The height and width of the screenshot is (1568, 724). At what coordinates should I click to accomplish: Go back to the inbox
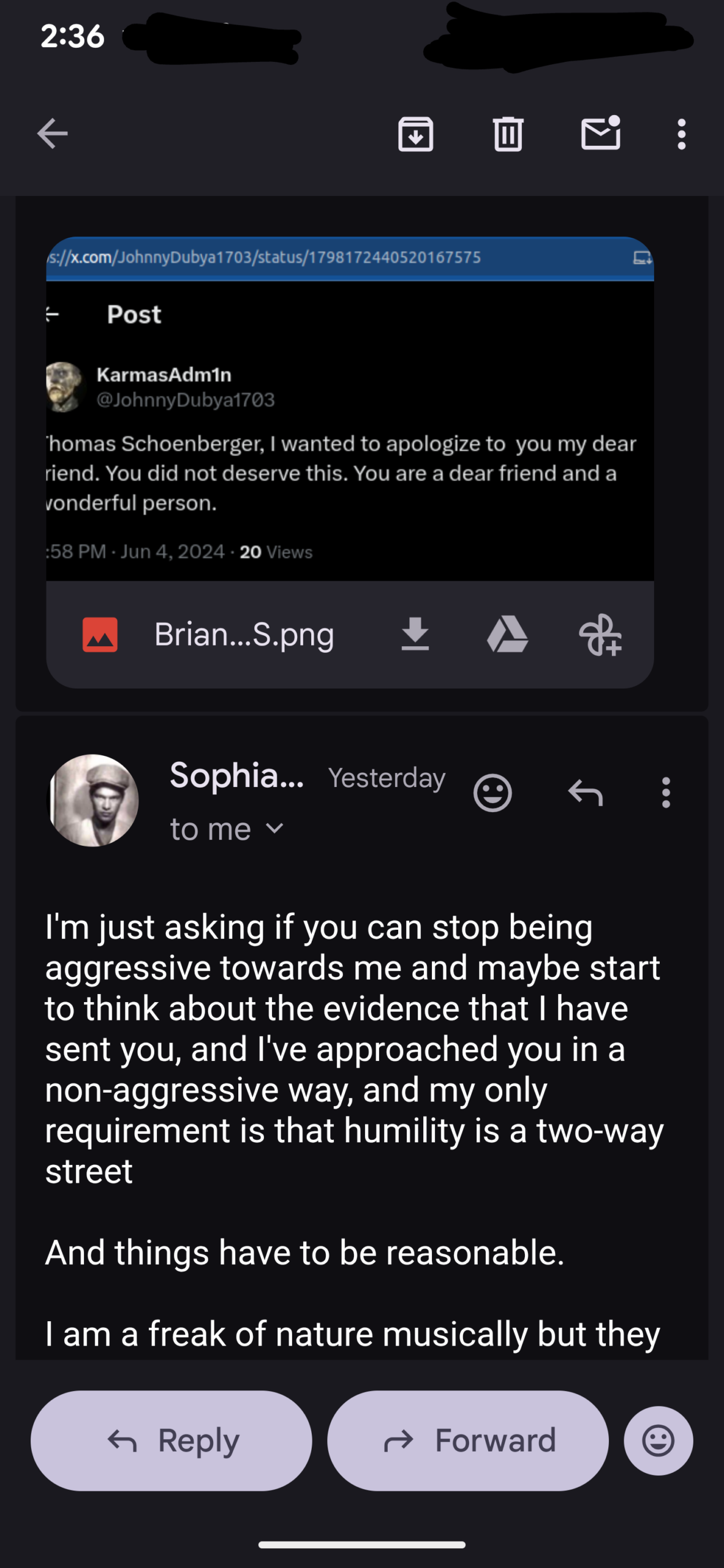[52, 134]
